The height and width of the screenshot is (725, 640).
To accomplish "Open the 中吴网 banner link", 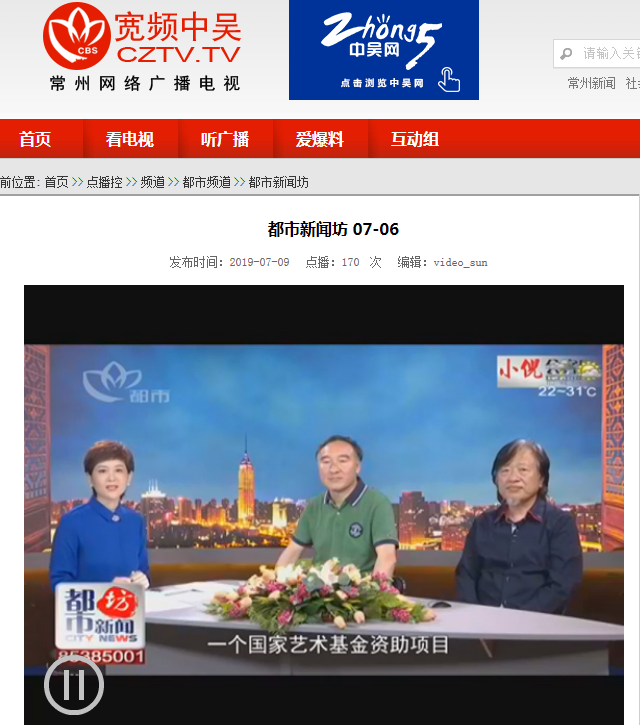I will coord(383,50).
